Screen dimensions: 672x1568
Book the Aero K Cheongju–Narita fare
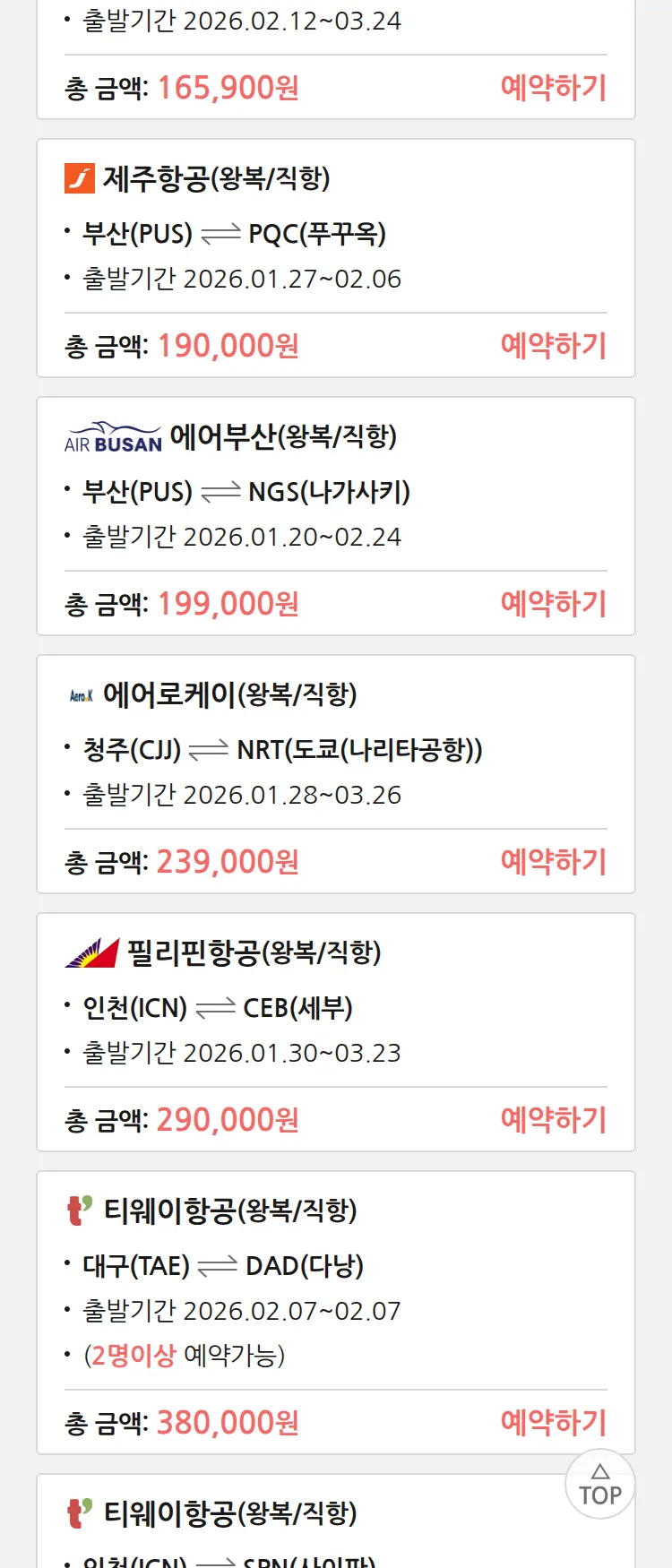(553, 862)
